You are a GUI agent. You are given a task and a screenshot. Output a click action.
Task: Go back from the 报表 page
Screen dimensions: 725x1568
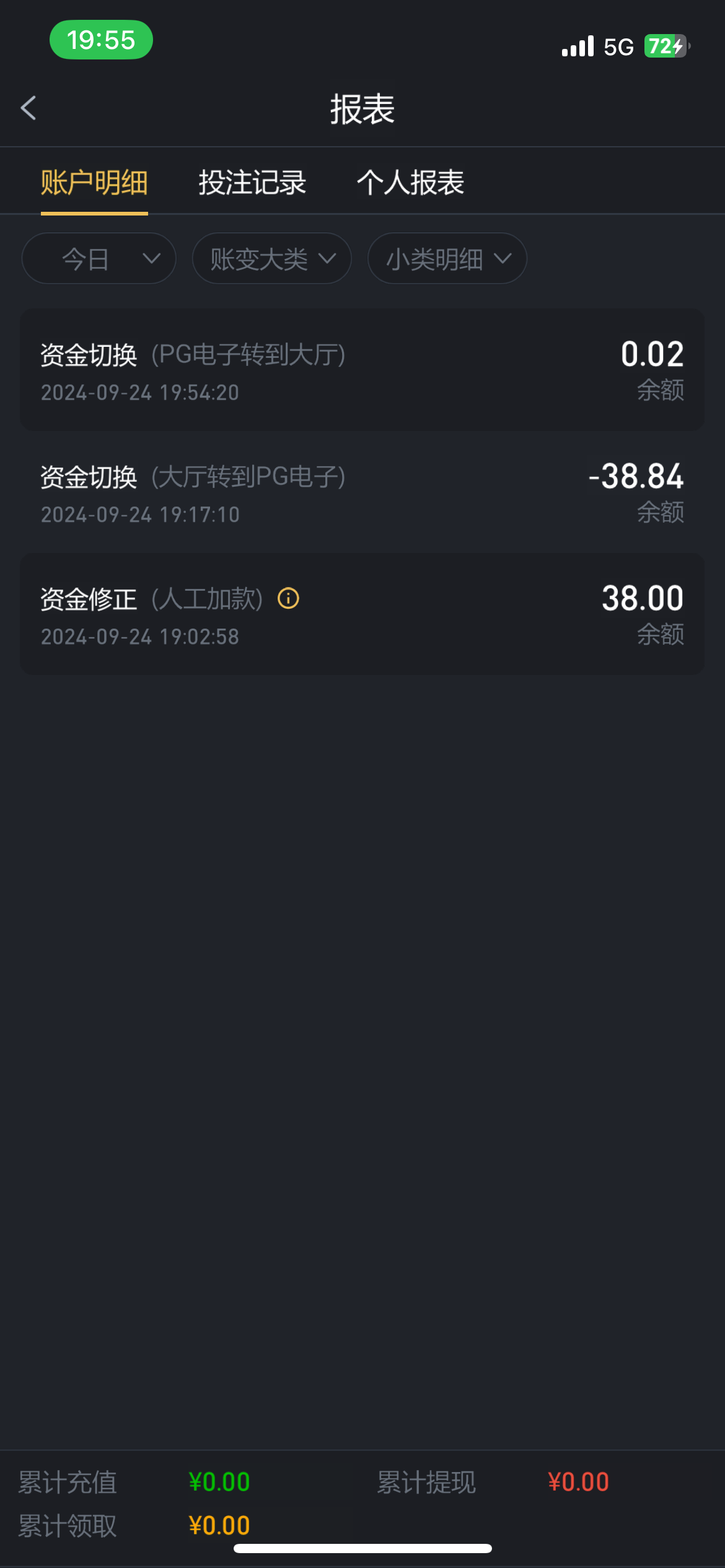[29, 108]
